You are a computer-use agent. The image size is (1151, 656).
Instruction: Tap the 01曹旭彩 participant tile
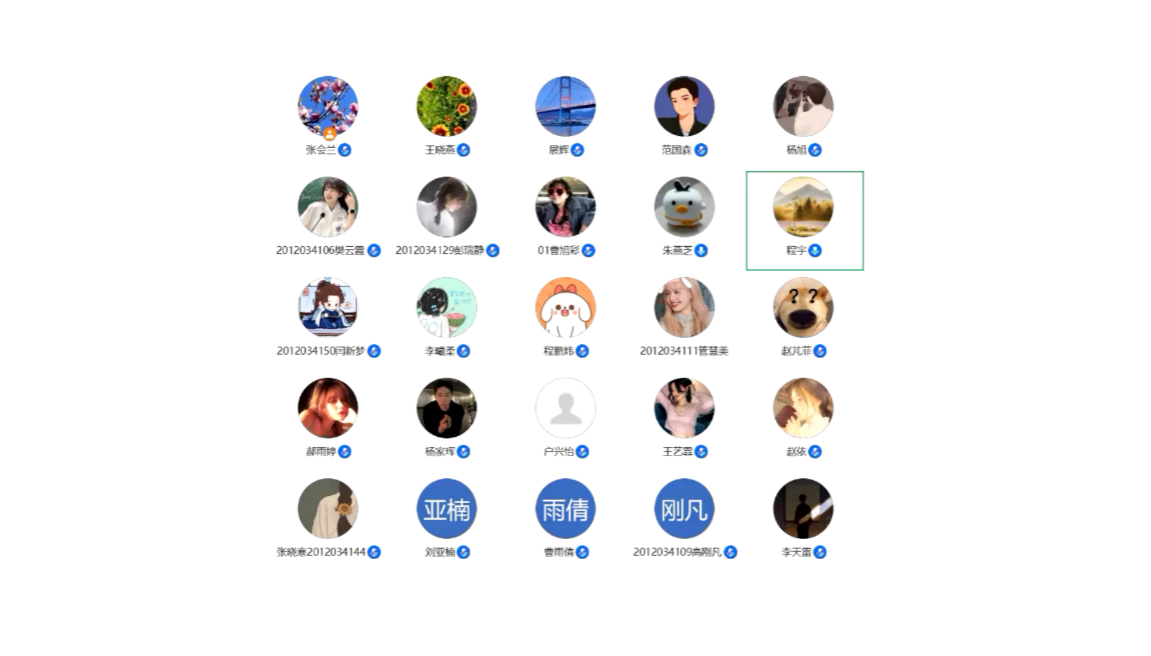pos(565,207)
